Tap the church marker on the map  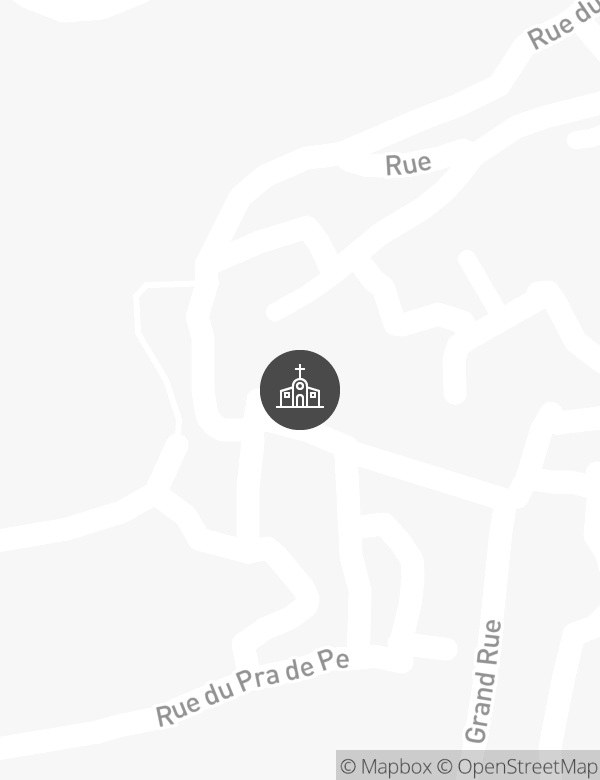click(300, 390)
